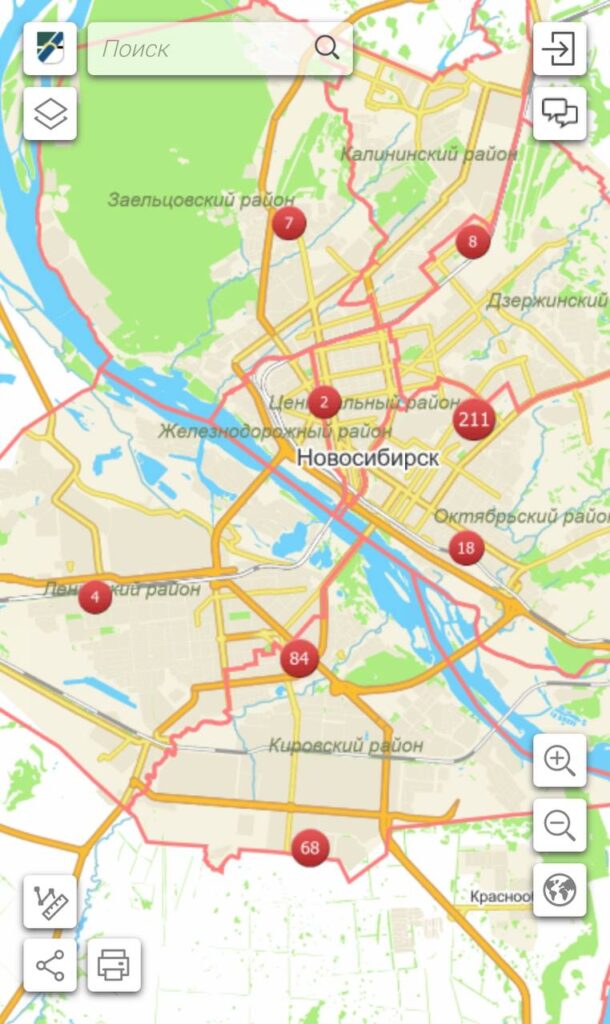The height and width of the screenshot is (1024, 610).
Task: Open the map layers panel
Action: [x=50, y=114]
